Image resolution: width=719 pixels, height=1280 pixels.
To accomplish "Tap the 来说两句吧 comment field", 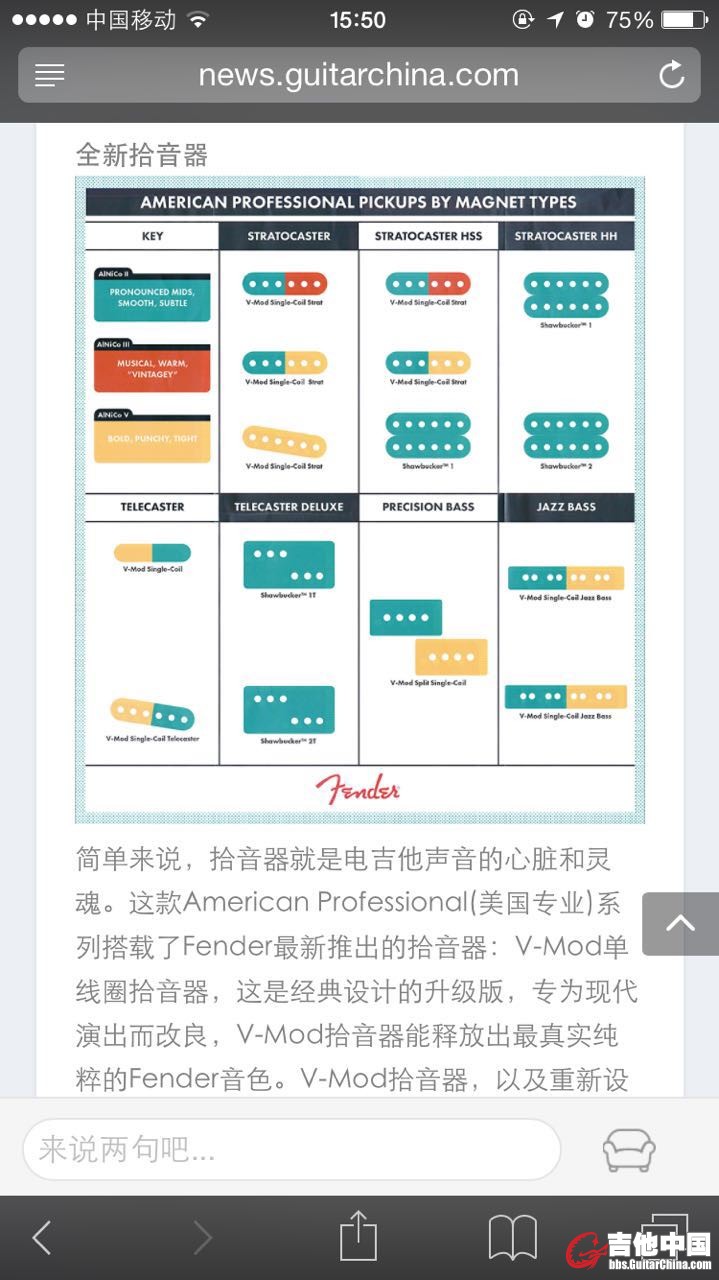I will click(291, 1149).
